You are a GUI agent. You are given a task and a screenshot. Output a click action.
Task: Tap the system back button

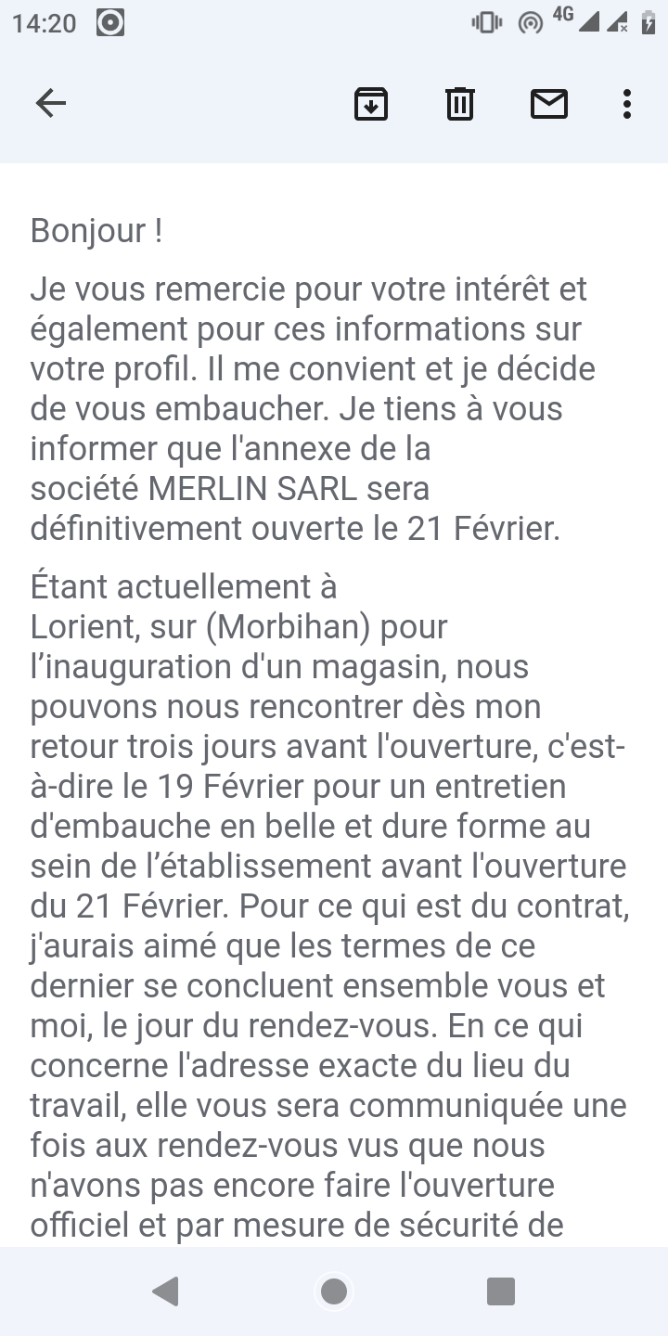pyautogui.click(x=166, y=1291)
